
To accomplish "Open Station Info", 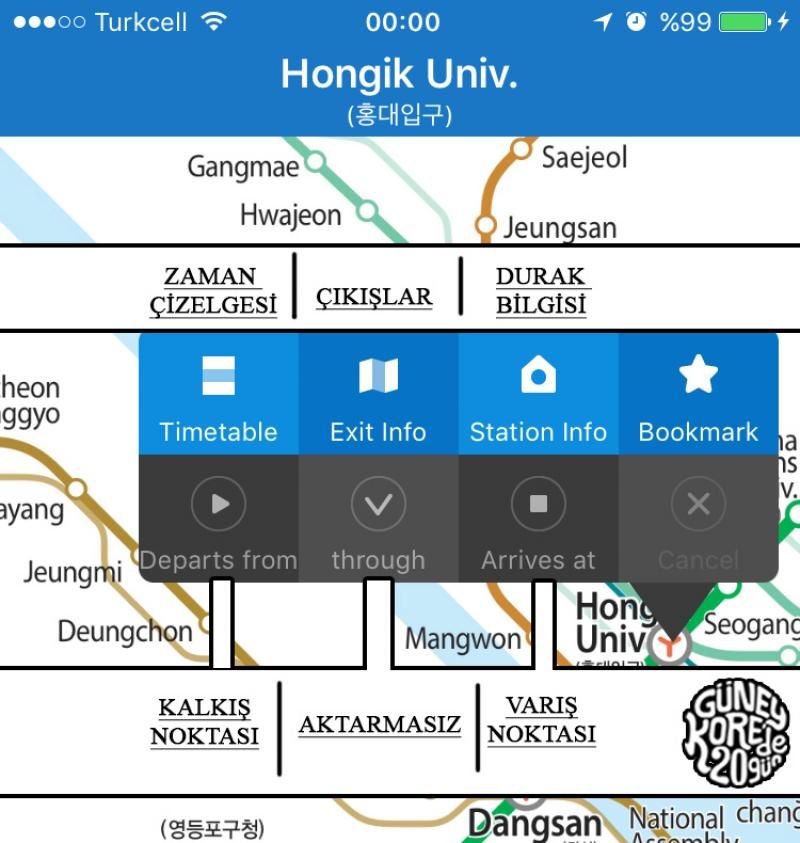I will point(538,394).
